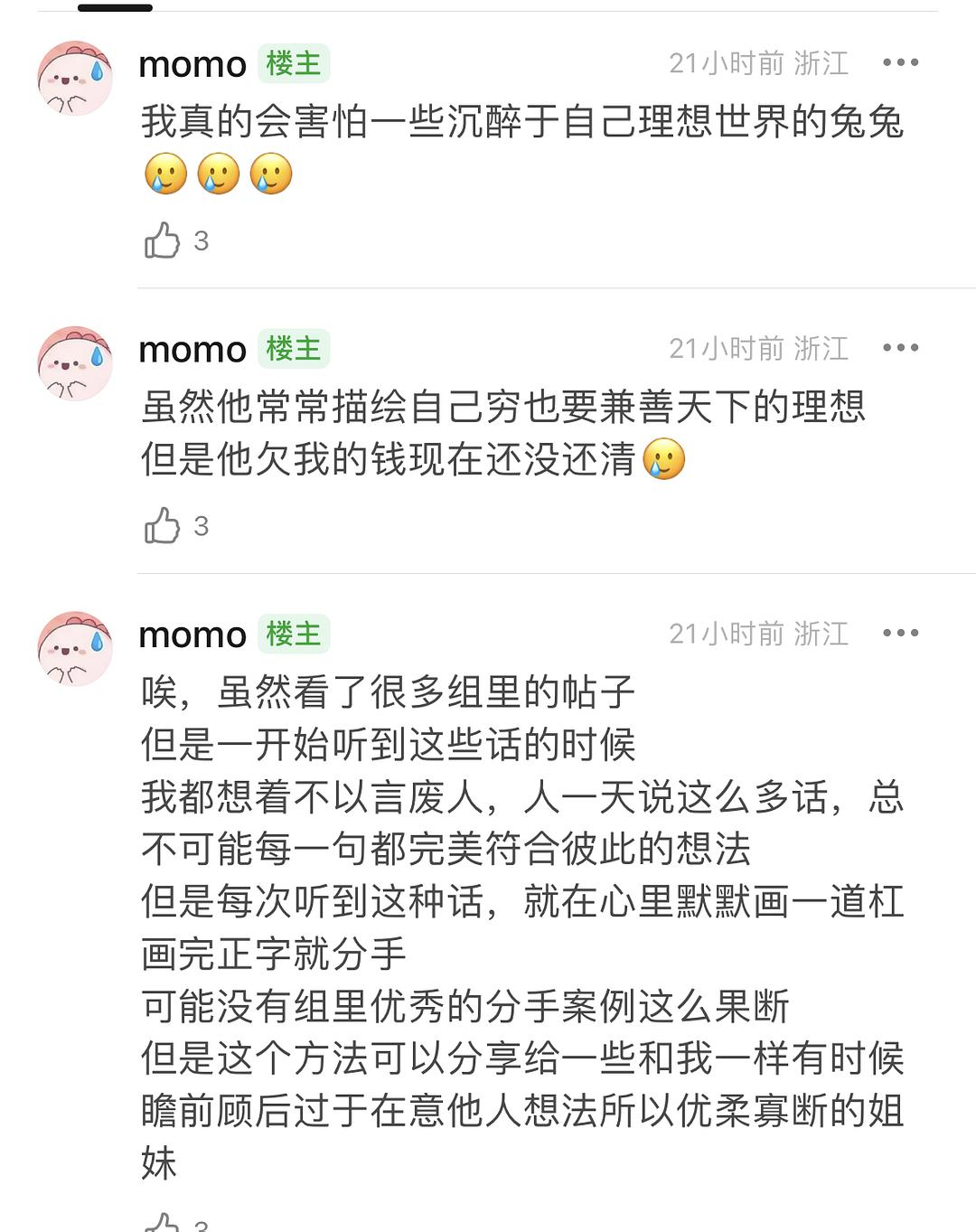Screen dimensions: 976x1232
Task: Open momo's avatar beside the 兼善天下 comment
Action: 75,363
